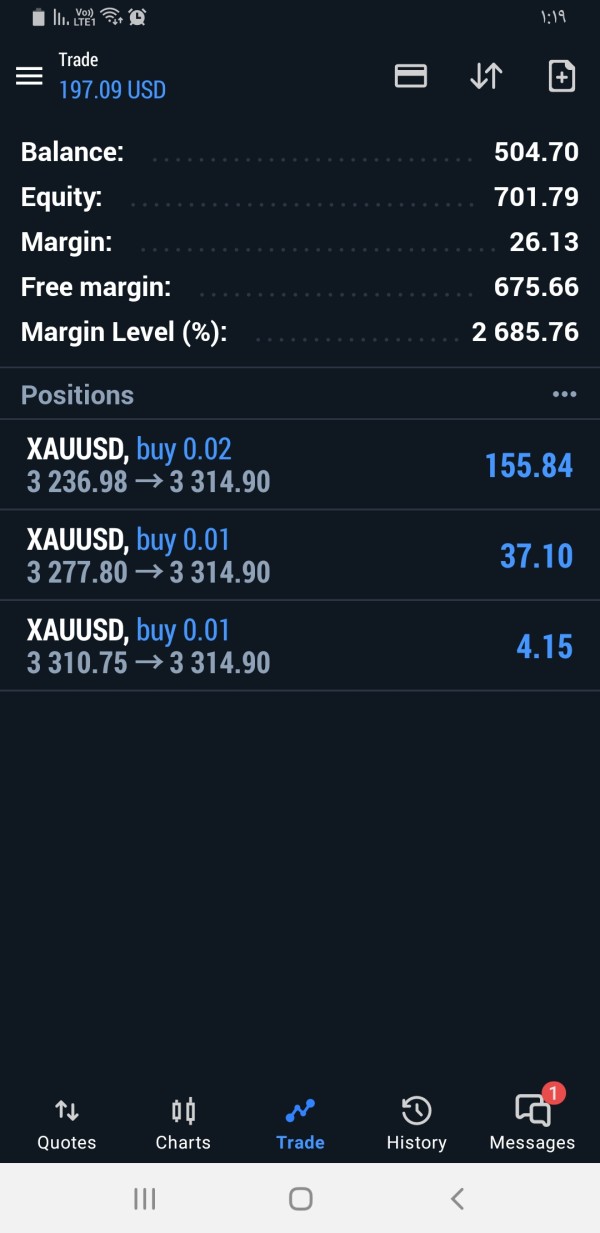Screen dimensions: 600x1233
Task: Open the Messages tab
Action: tap(532, 1124)
